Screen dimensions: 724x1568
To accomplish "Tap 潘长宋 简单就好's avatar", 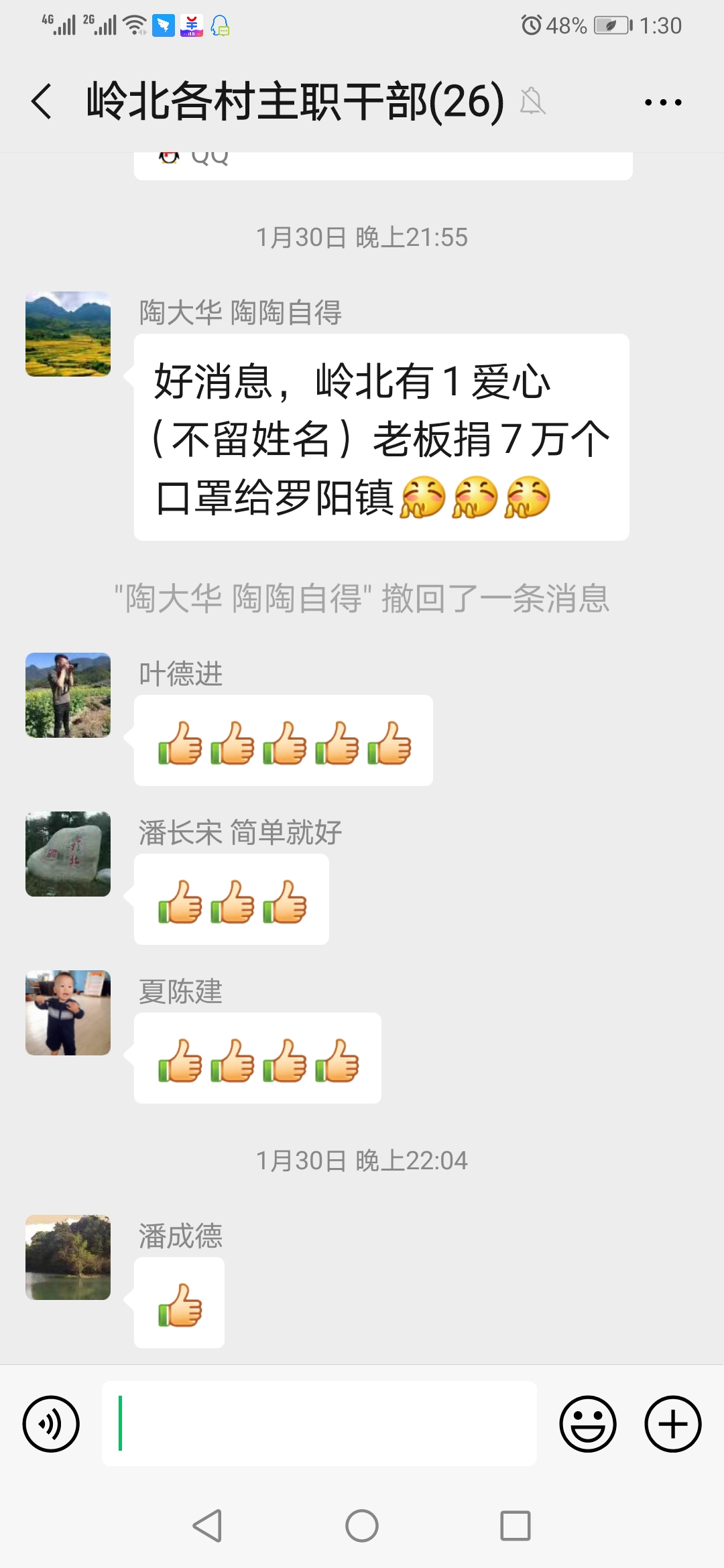I will [68, 854].
